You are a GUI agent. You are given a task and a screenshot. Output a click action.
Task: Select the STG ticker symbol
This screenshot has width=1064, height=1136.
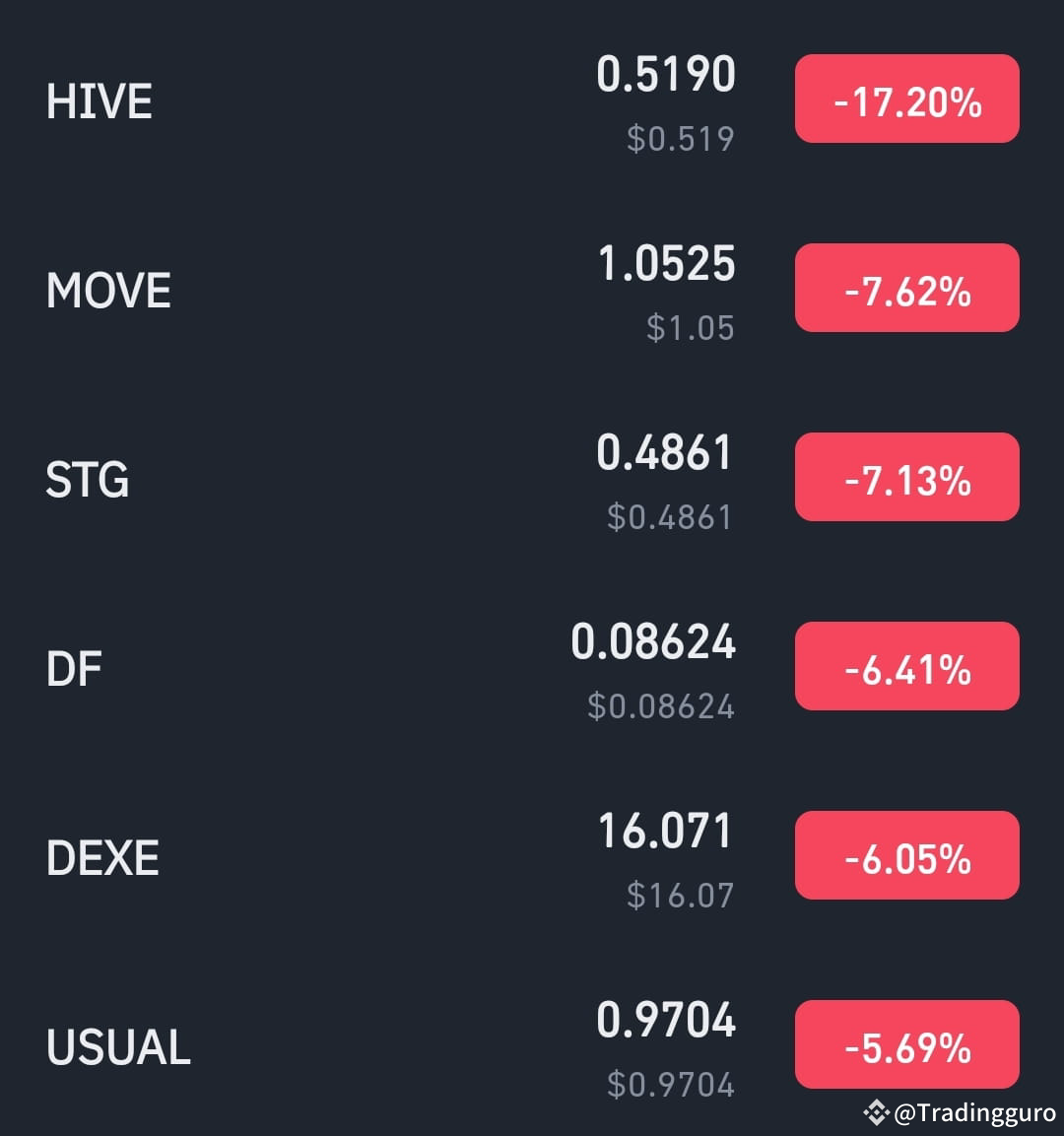click(87, 480)
